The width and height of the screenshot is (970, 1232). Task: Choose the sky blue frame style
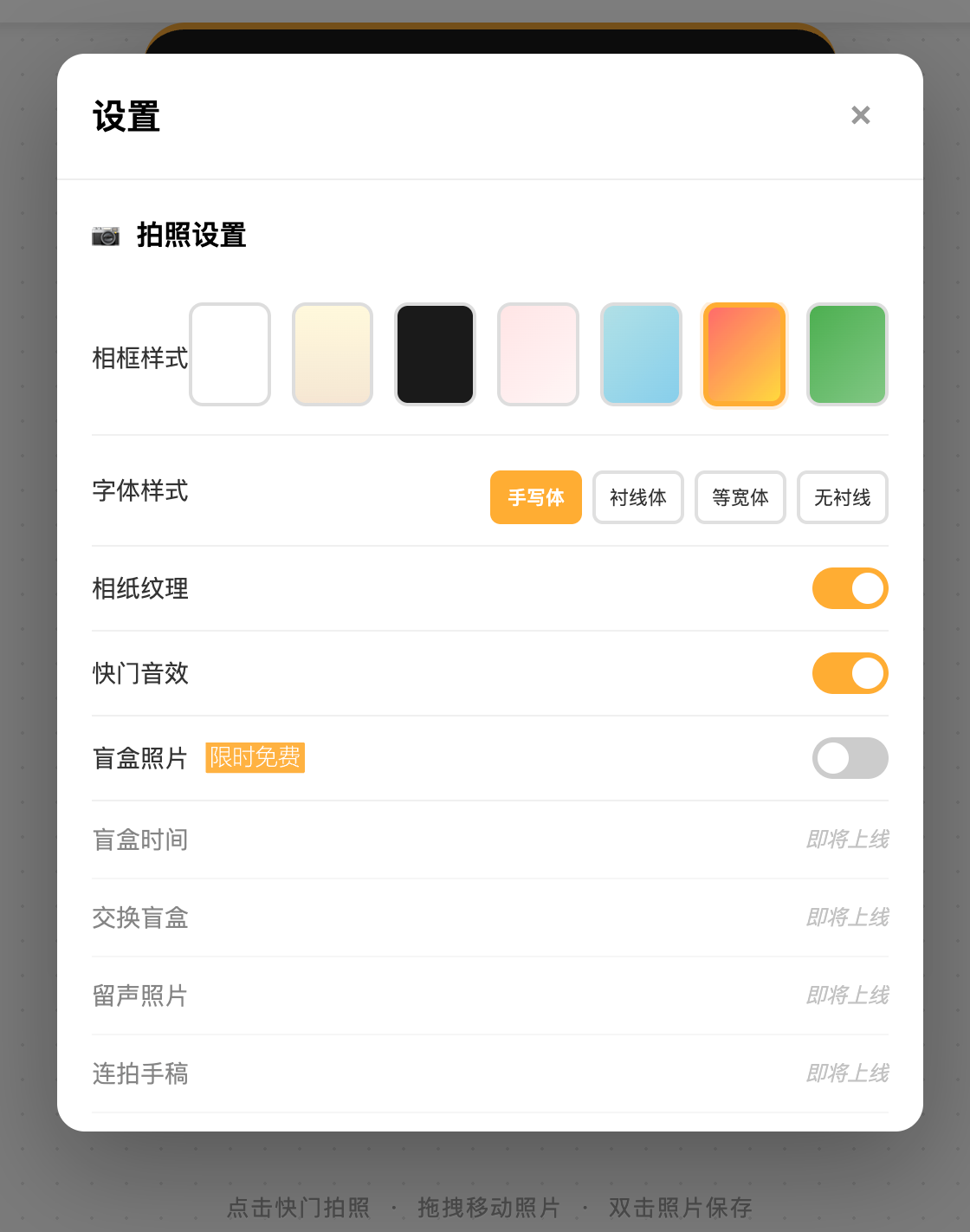coord(641,354)
